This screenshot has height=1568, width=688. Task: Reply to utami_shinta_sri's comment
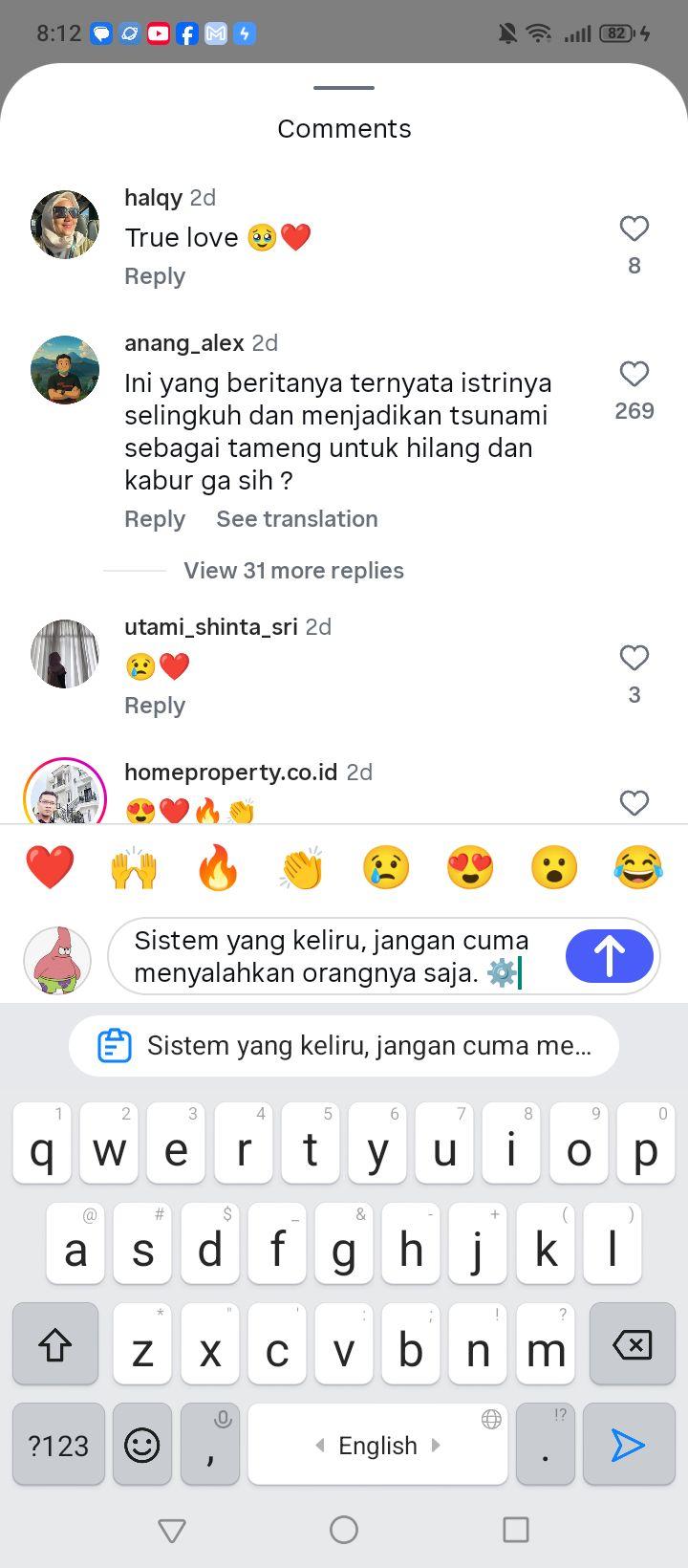click(155, 706)
